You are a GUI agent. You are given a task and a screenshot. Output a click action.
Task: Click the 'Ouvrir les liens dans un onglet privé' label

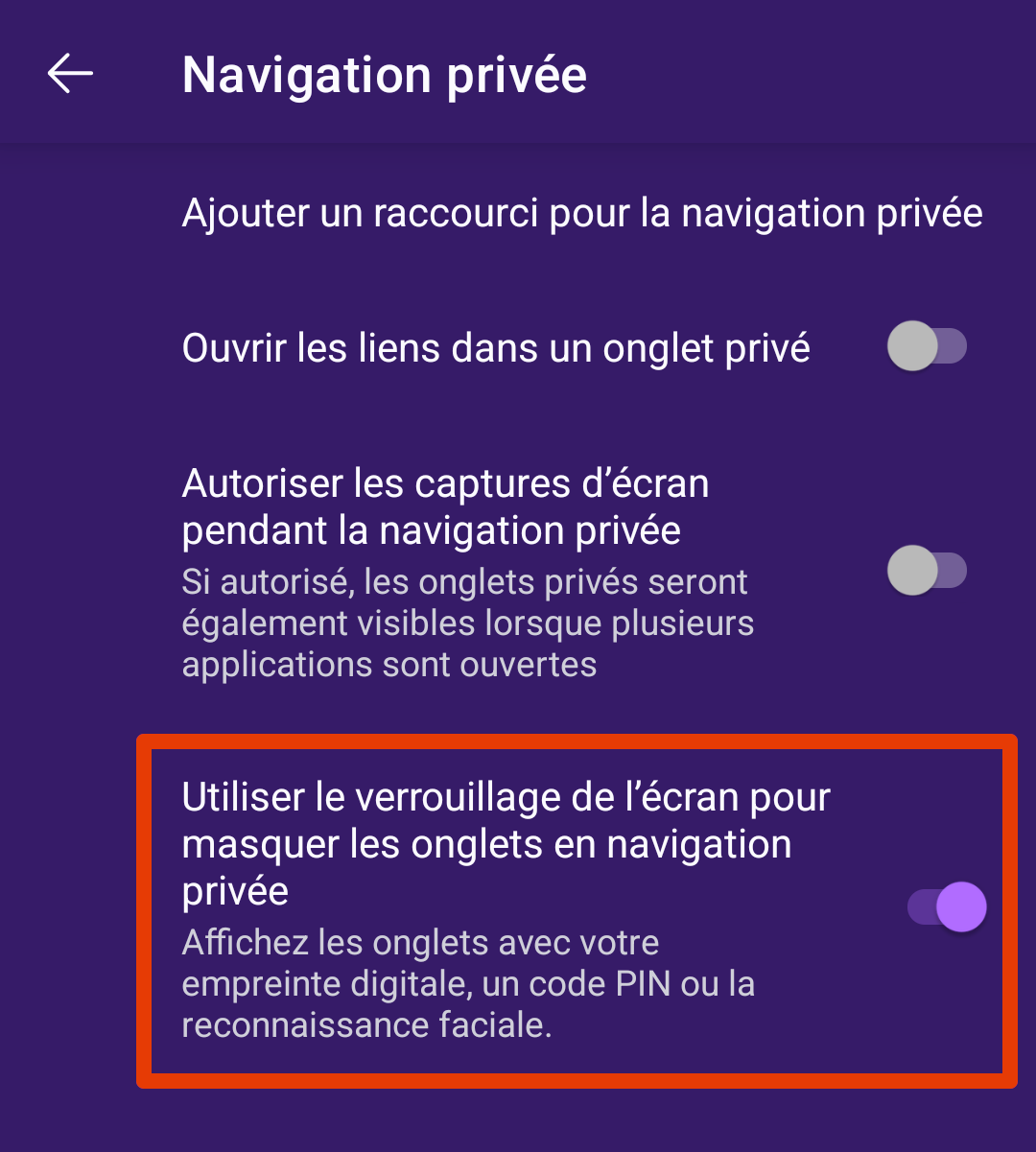496,347
